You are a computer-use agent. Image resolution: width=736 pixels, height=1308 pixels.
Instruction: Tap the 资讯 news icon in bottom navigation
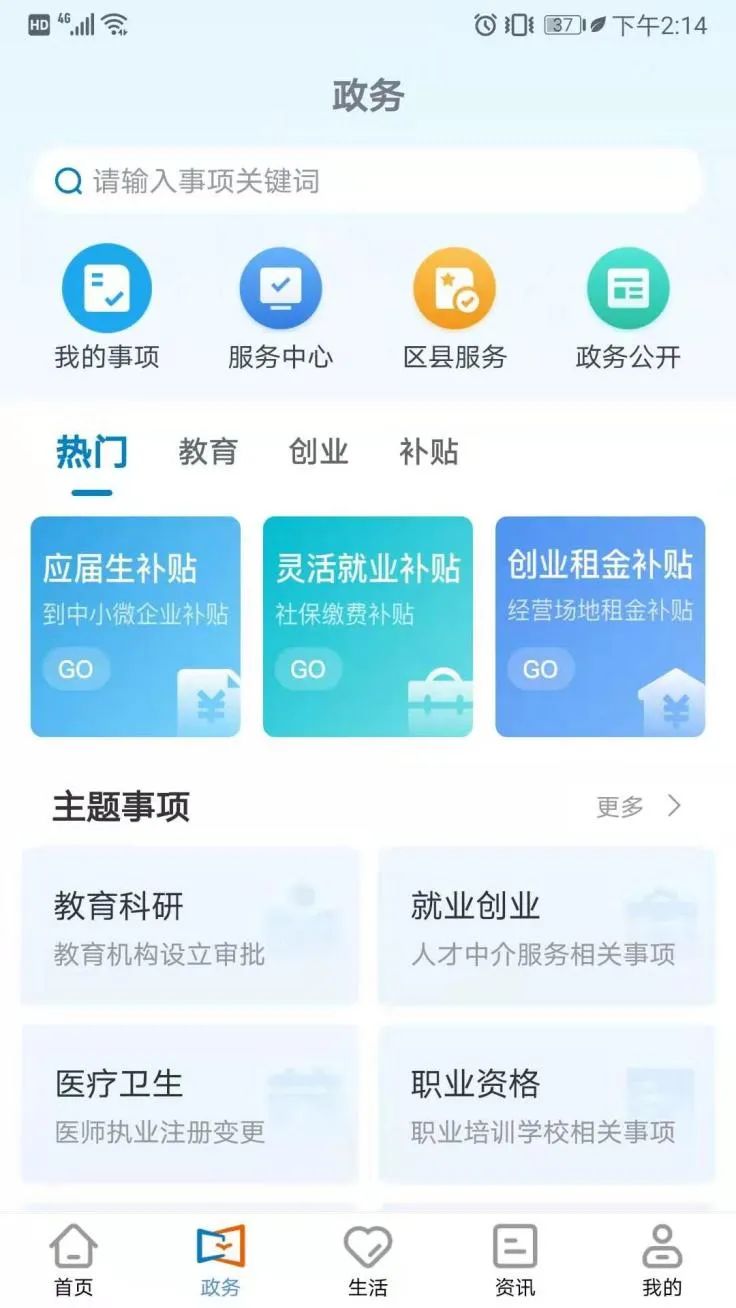pos(515,1248)
